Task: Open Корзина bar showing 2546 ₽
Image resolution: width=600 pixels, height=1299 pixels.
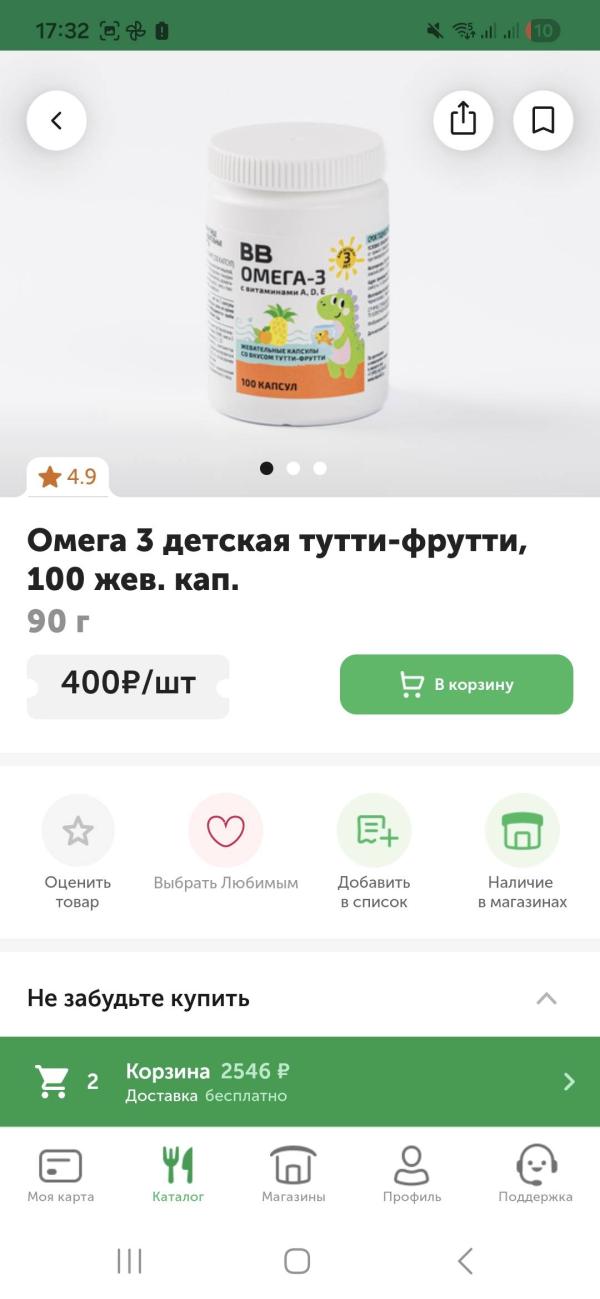Action: 300,1081
